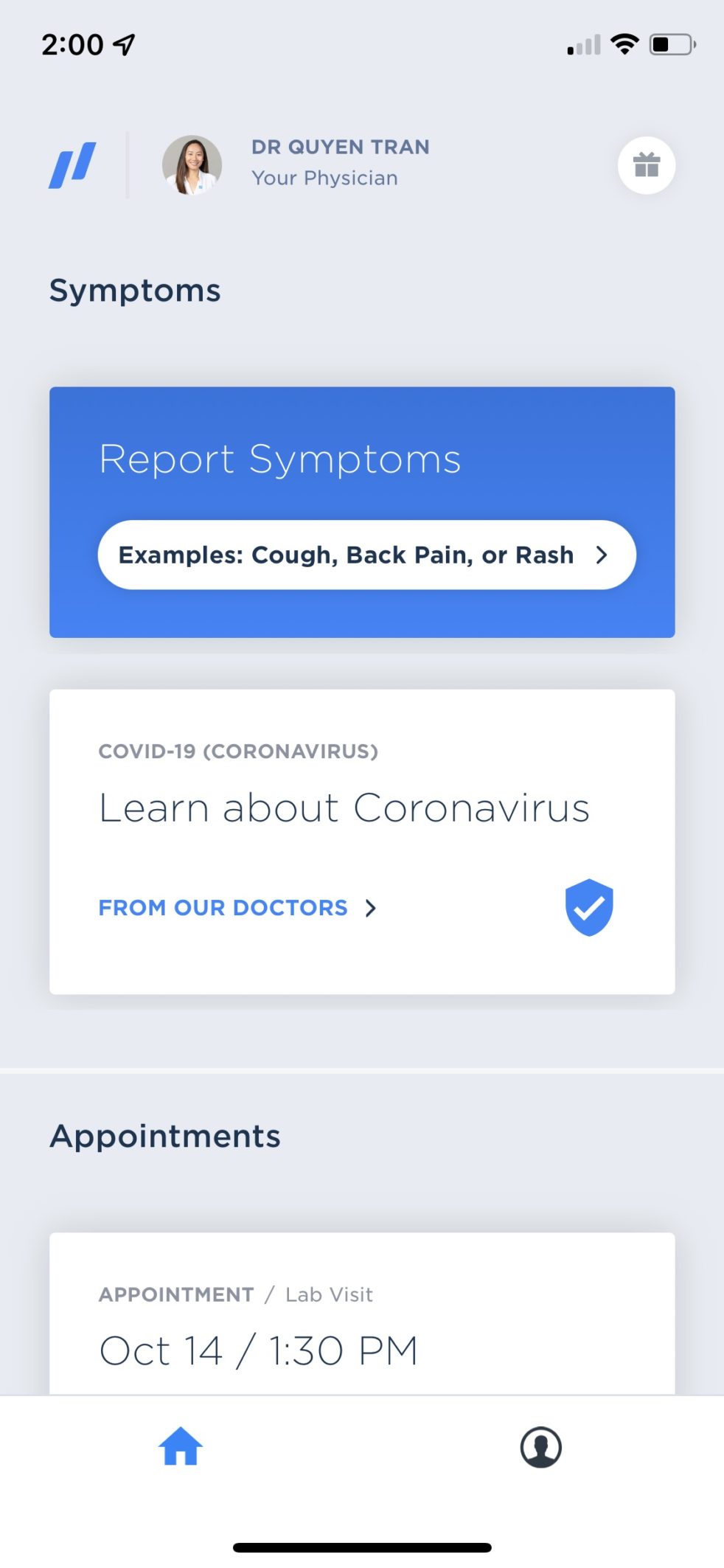Open the gift rewards icon
The width and height of the screenshot is (724, 1568).
point(645,166)
